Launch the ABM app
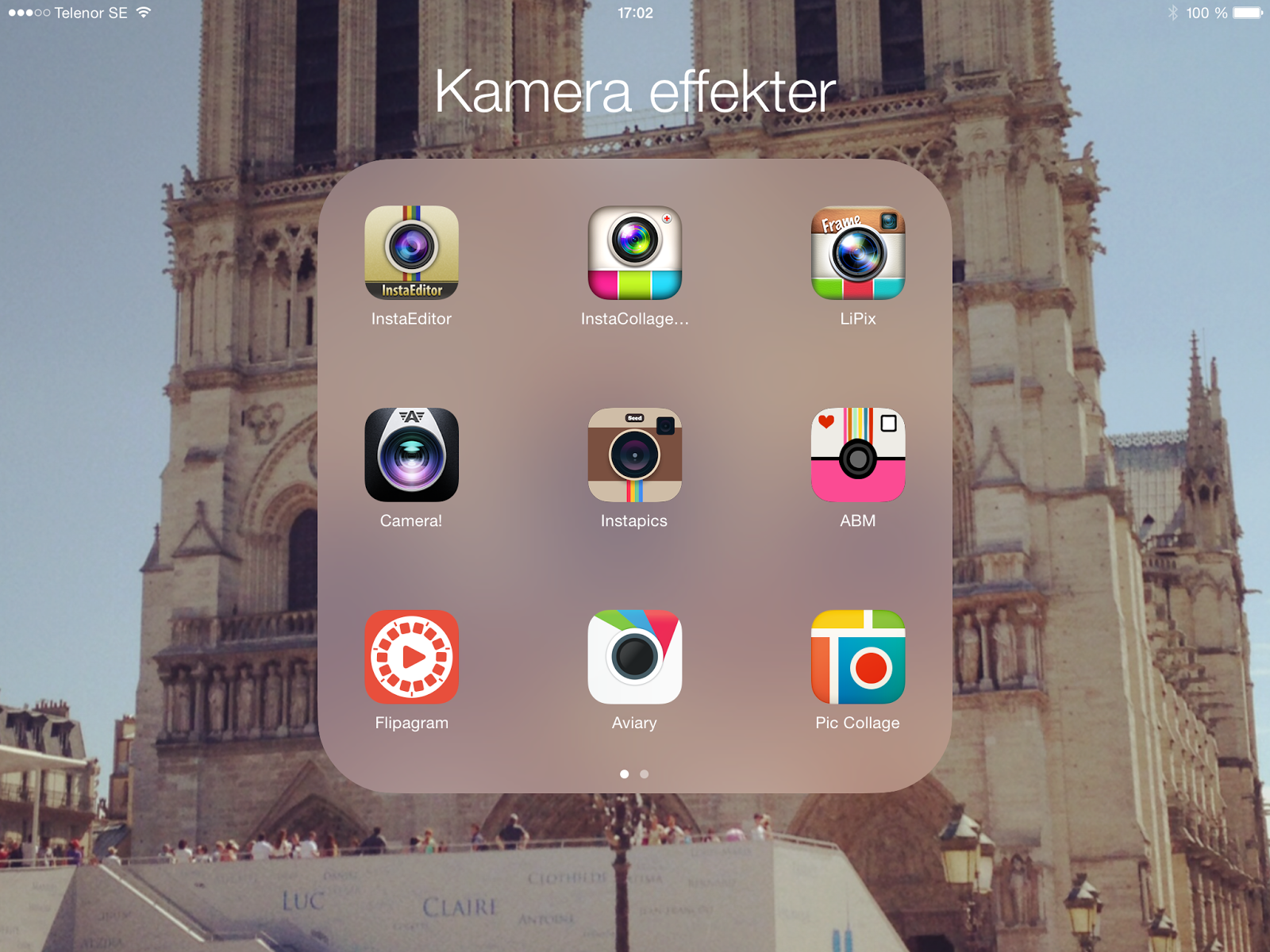Image resolution: width=1270 pixels, height=952 pixels. (857, 455)
